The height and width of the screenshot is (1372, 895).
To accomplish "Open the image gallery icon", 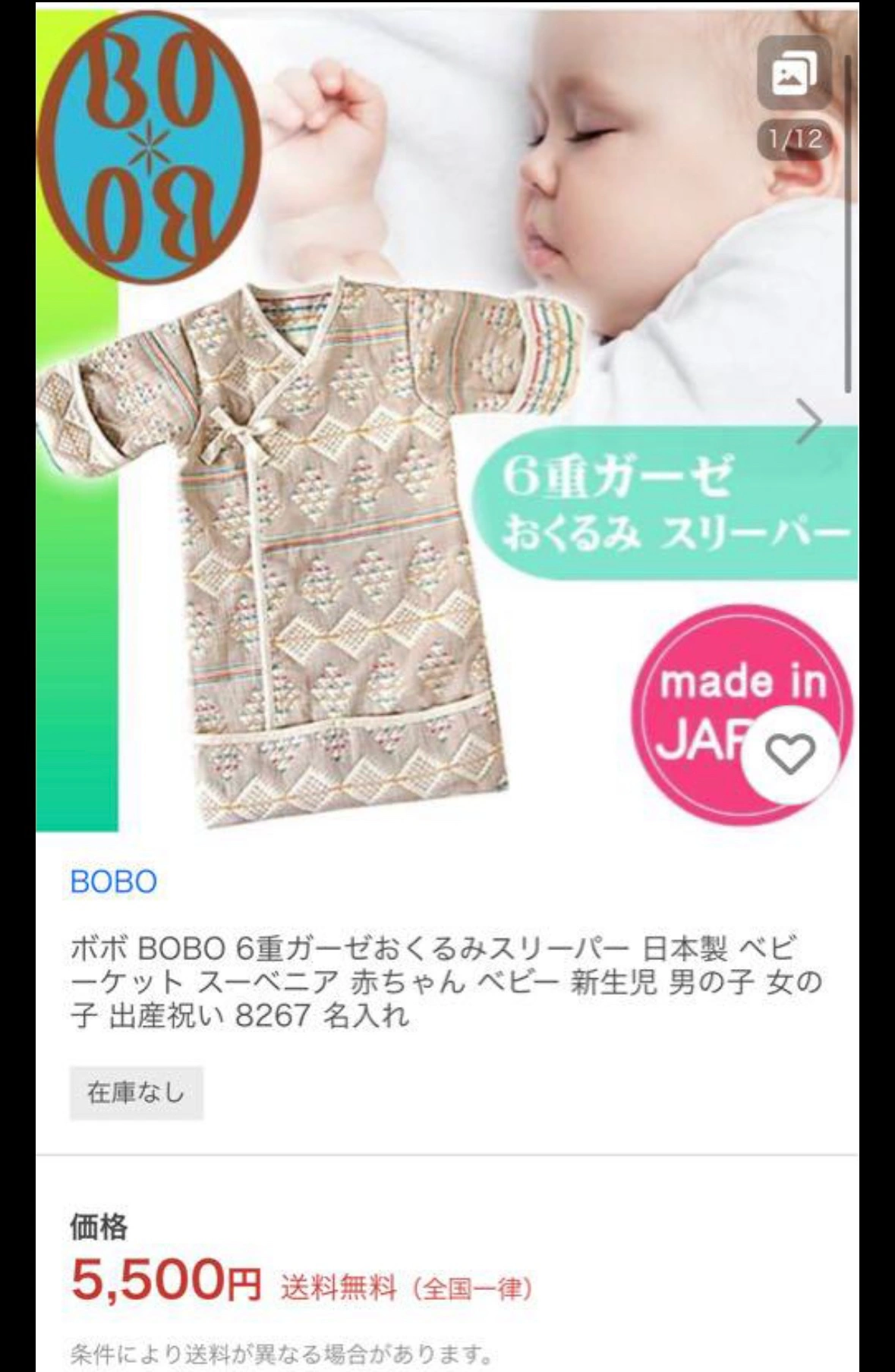I will (x=793, y=74).
